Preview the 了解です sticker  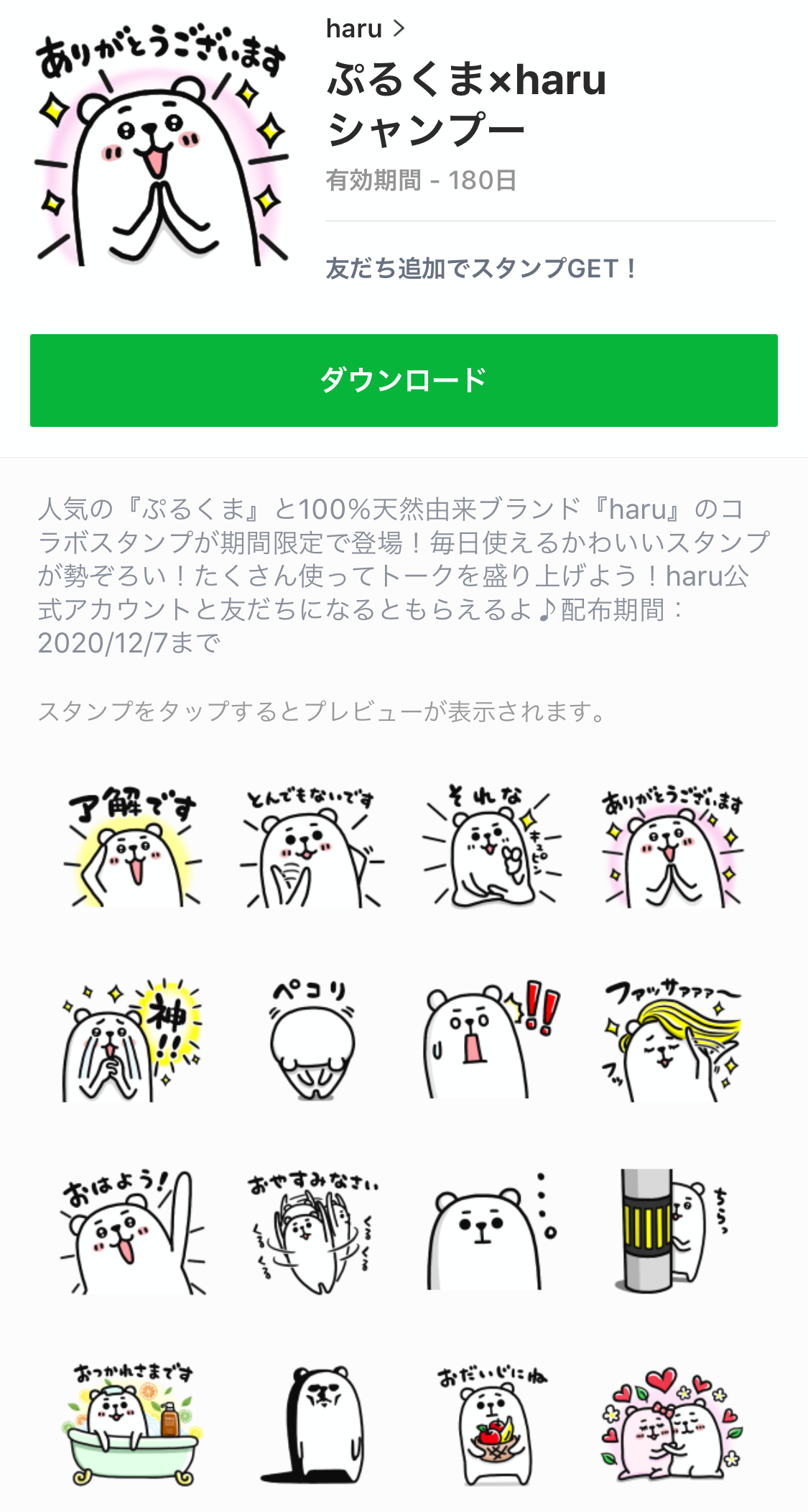coord(134,847)
